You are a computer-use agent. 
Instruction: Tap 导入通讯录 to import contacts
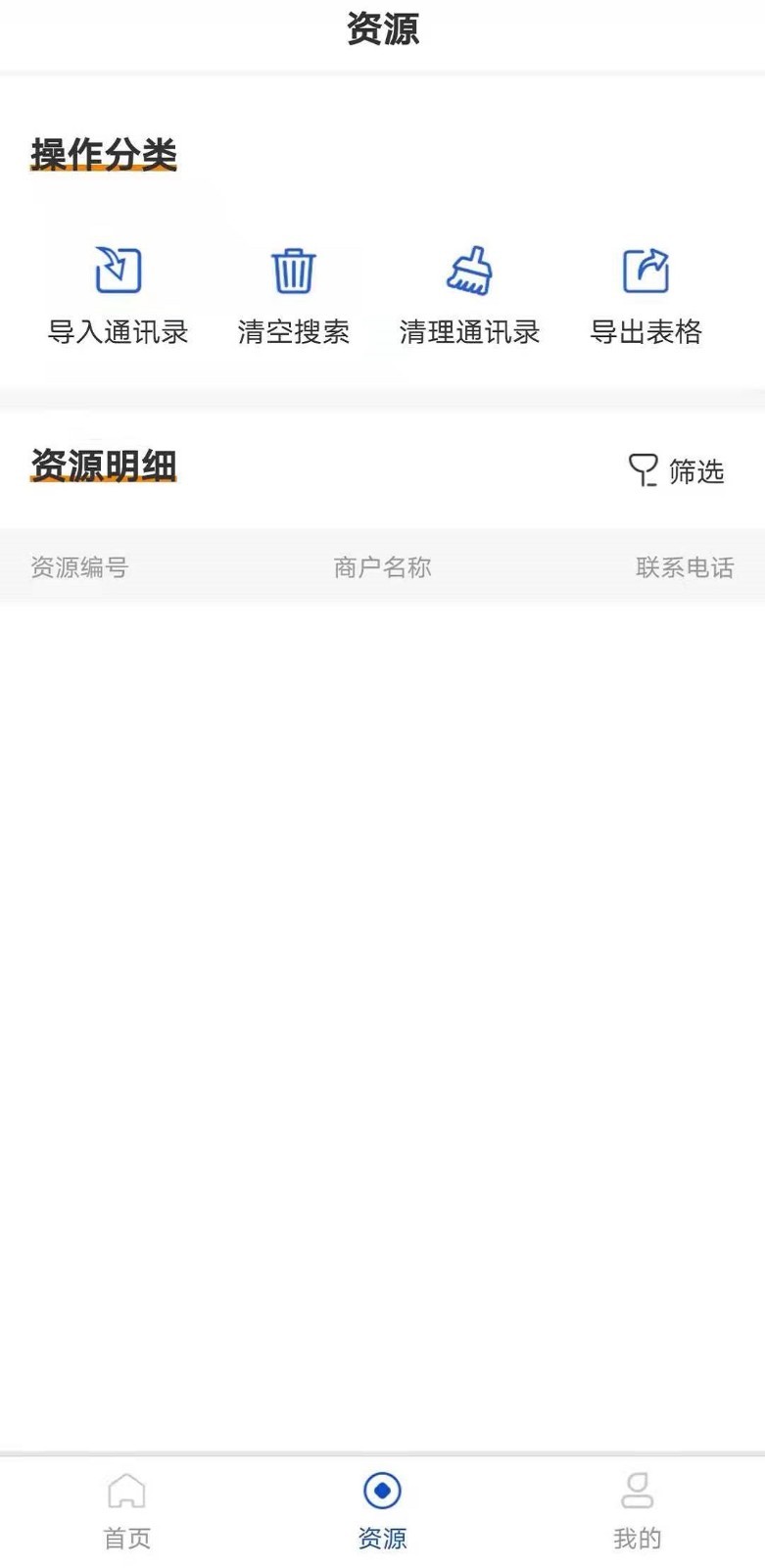coord(119,294)
